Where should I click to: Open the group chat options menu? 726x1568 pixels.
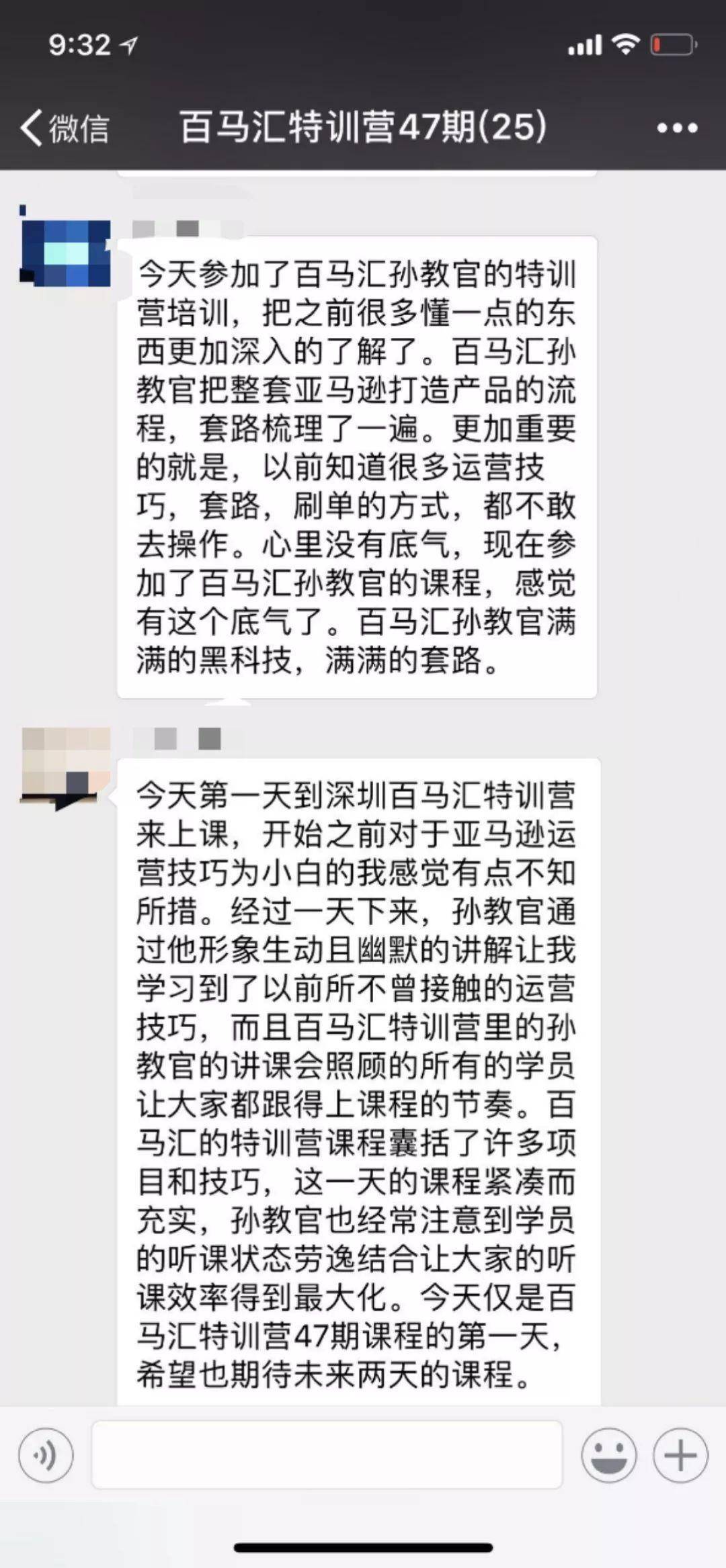click(677, 128)
